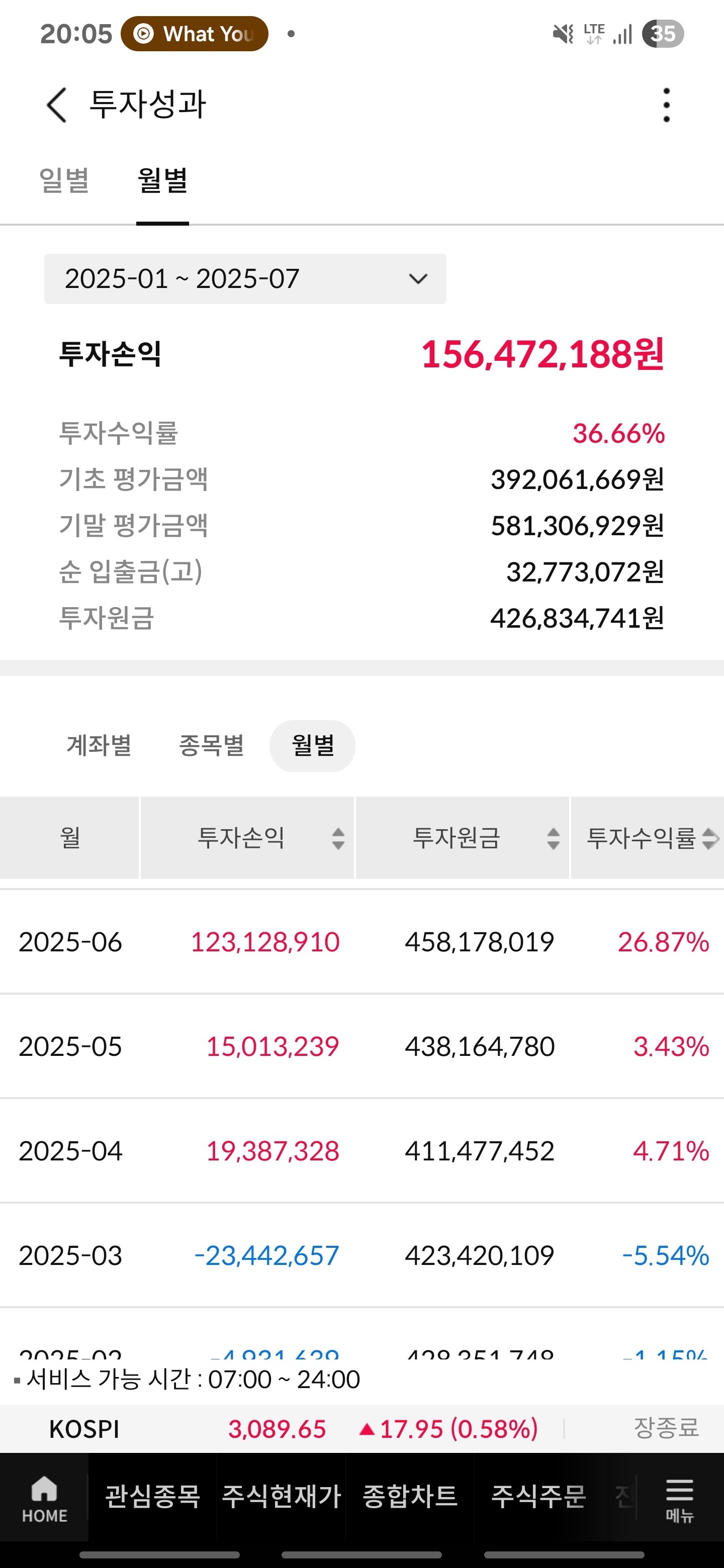Expand the 2025-01 ~ 2025-07 period dropdown
This screenshot has width=724, height=1568.
point(245,279)
